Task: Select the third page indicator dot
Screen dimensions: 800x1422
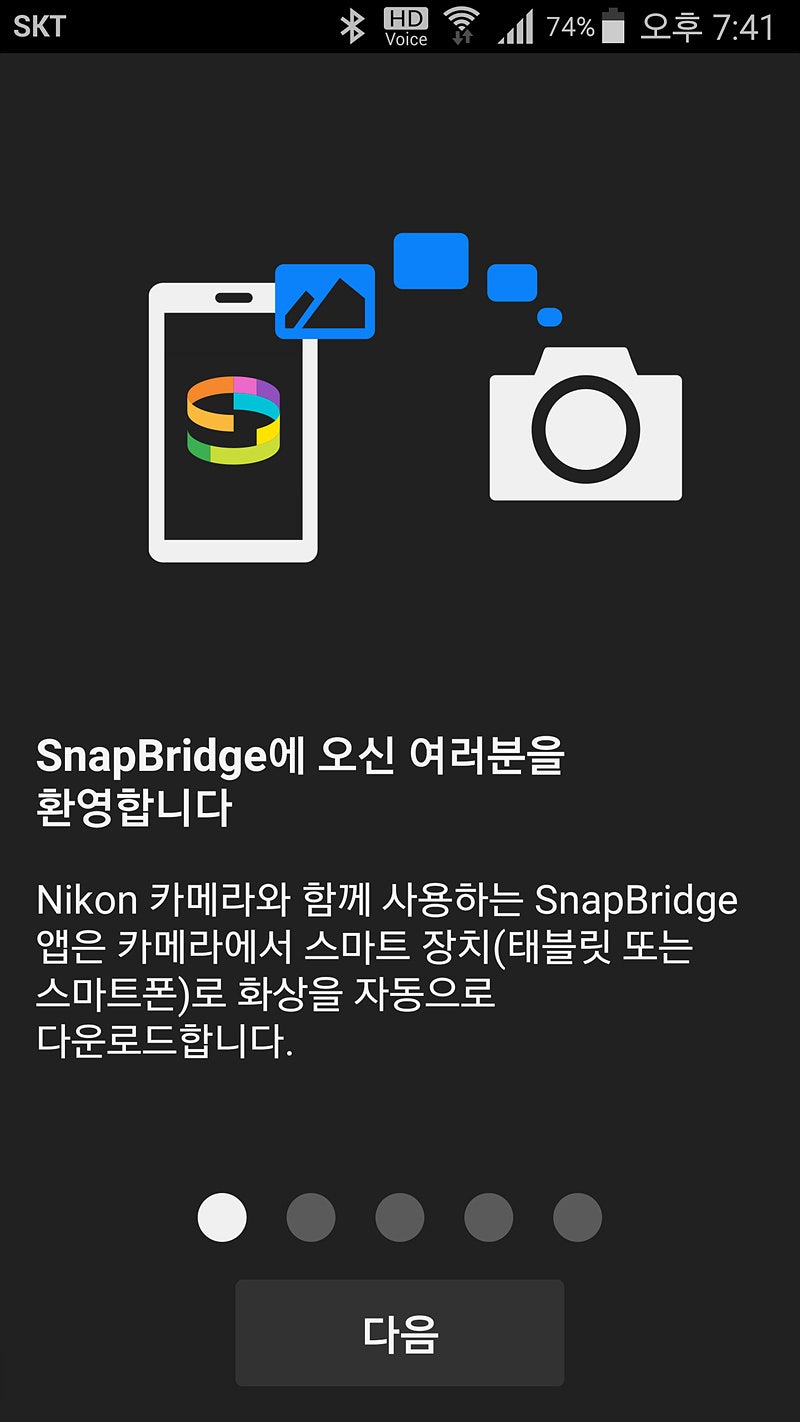Action: (x=400, y=1216)
